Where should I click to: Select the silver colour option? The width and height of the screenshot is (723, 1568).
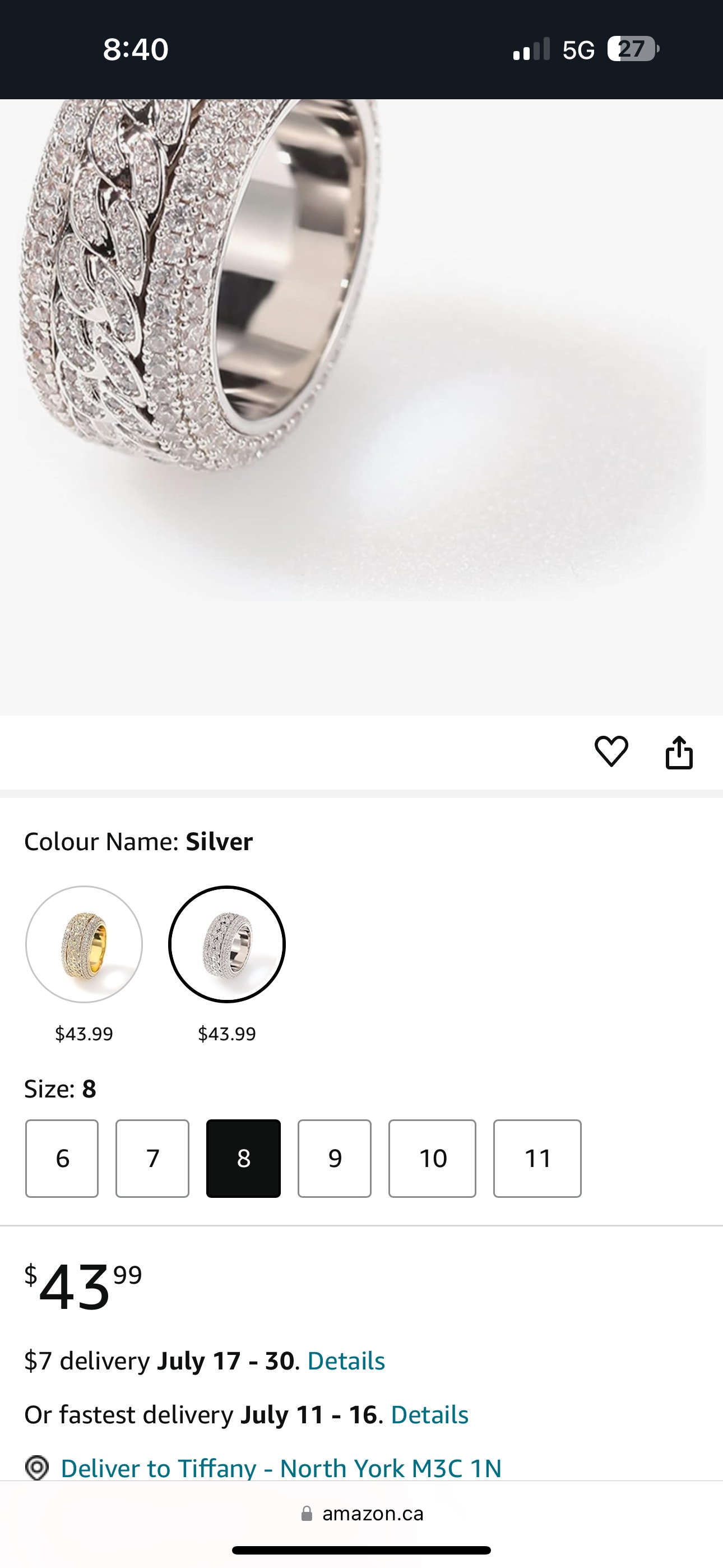coord(227,944)
